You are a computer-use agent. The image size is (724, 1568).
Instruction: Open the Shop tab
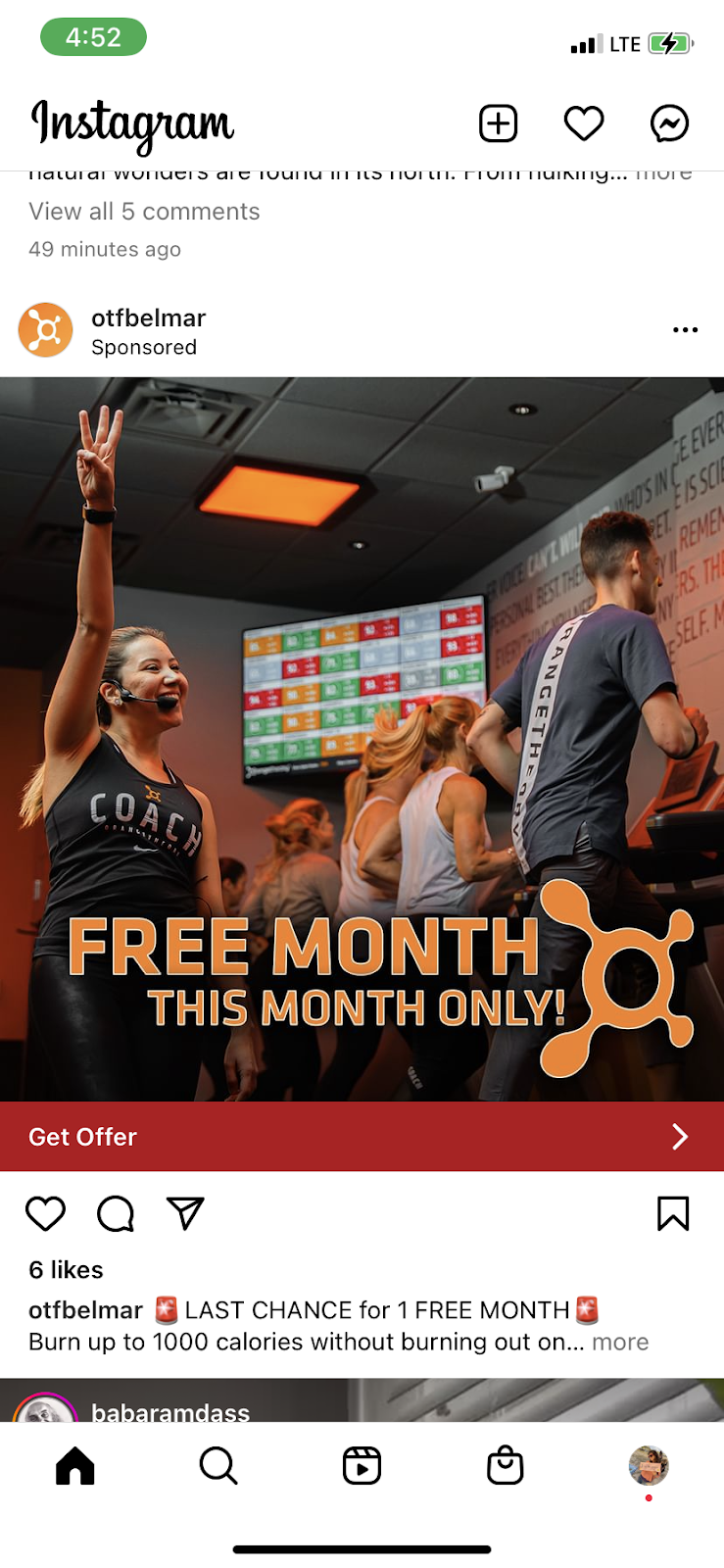506,1466
